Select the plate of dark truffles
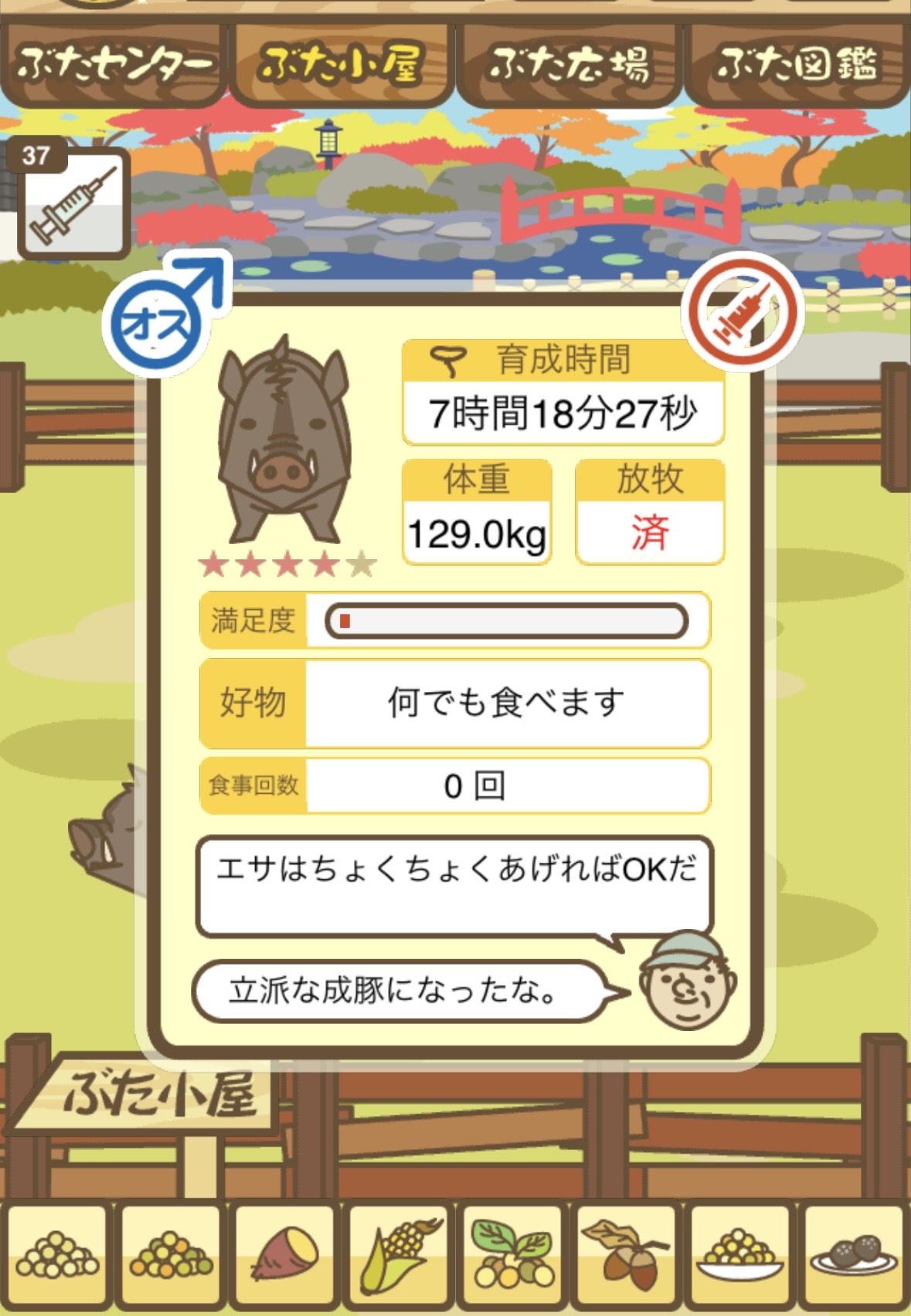The image size is (911, 1316). pos(853,1257)
